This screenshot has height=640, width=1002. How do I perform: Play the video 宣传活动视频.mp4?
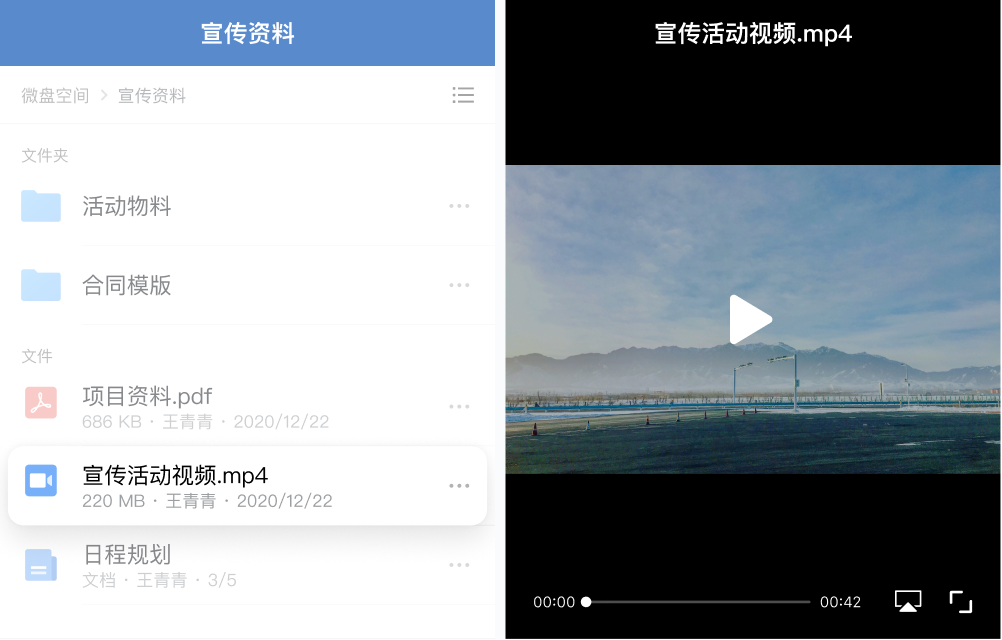[x=751, y=320]
